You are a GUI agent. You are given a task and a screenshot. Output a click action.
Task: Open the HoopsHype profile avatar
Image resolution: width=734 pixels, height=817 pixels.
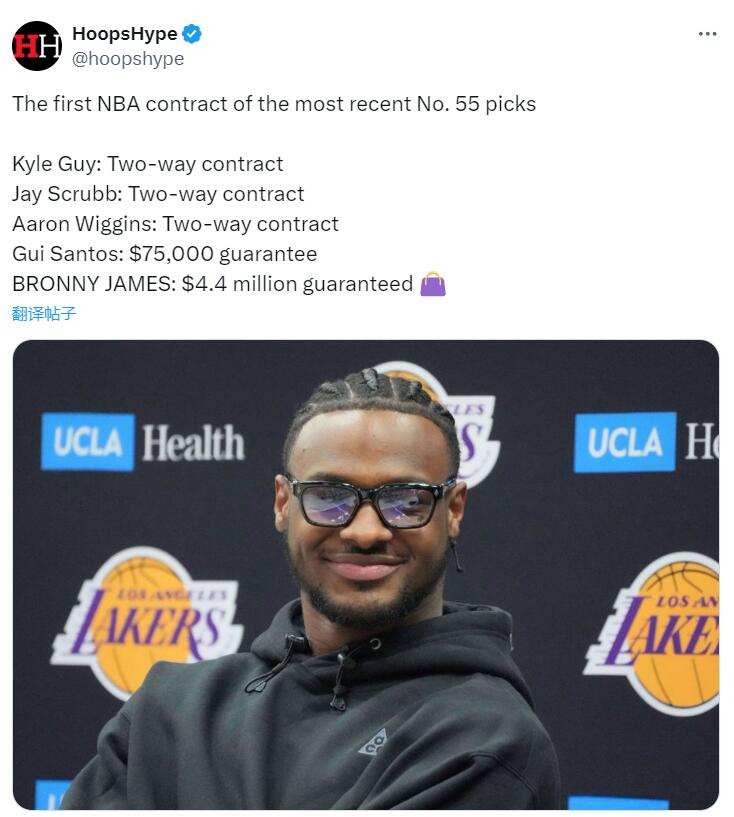click(x=37, y=46)
